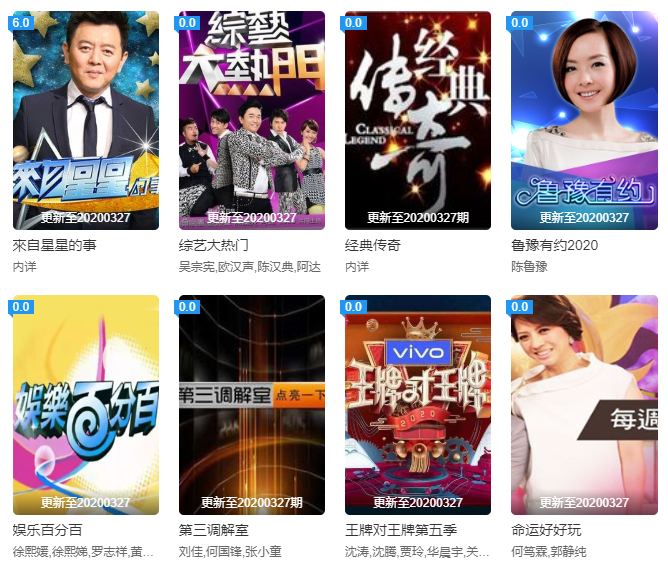Open 王牌对王牌第五季 show
This screenshot has height=571, width=668.
click(417, 405)
